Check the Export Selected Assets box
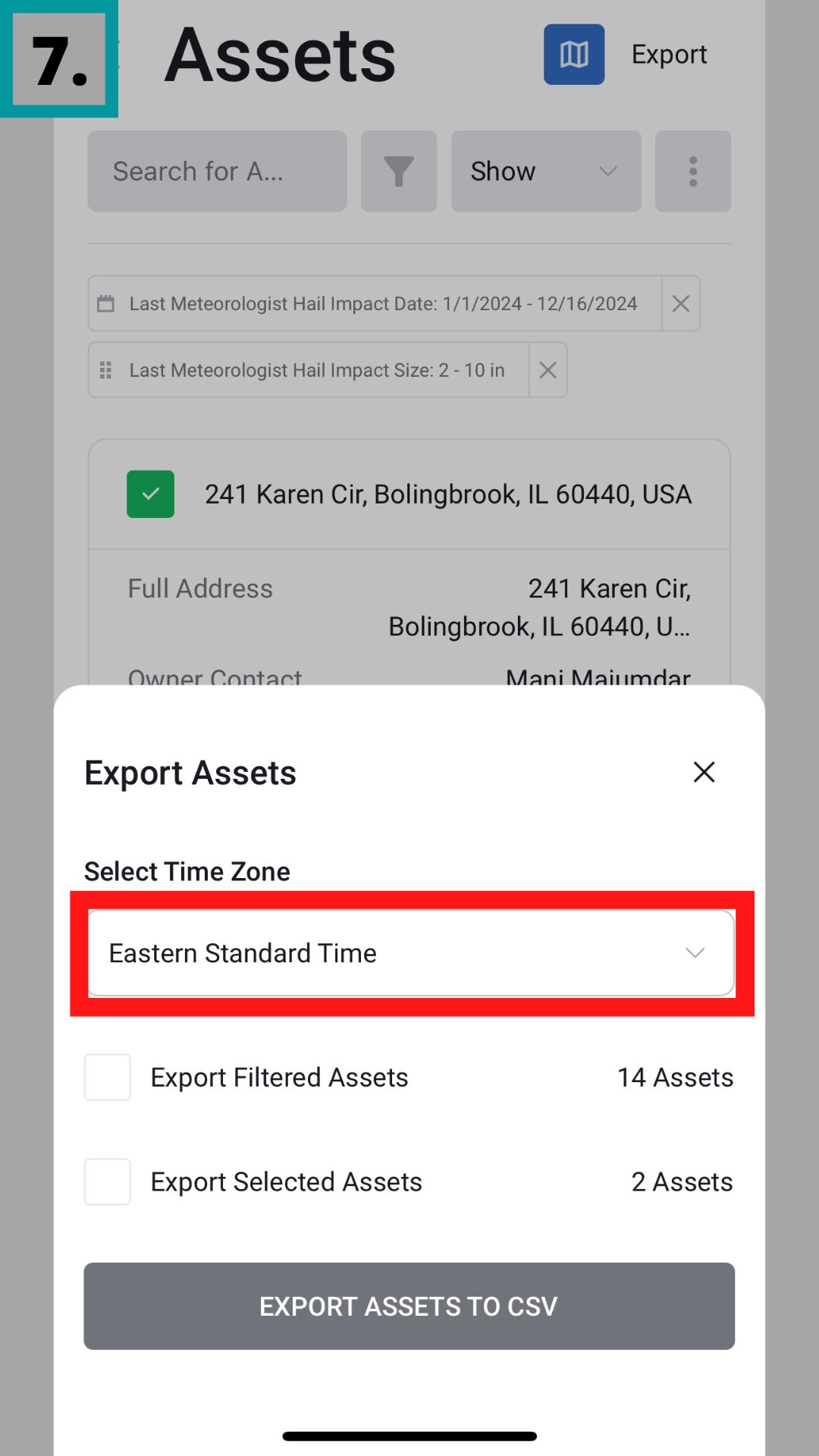 [x=108, y=1181]
